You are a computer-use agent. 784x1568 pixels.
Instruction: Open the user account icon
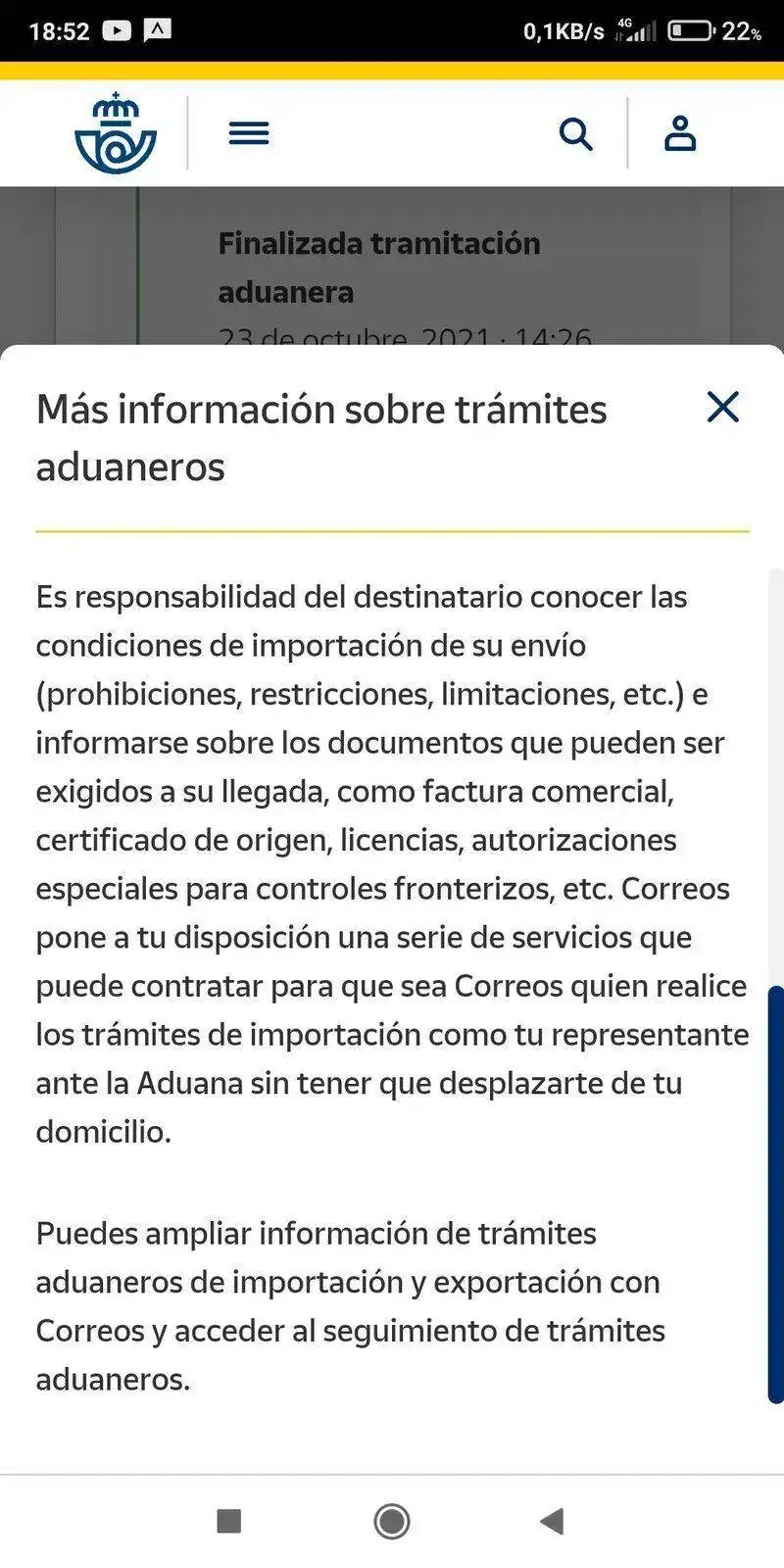pyautogui.click(x=680, y=133)
